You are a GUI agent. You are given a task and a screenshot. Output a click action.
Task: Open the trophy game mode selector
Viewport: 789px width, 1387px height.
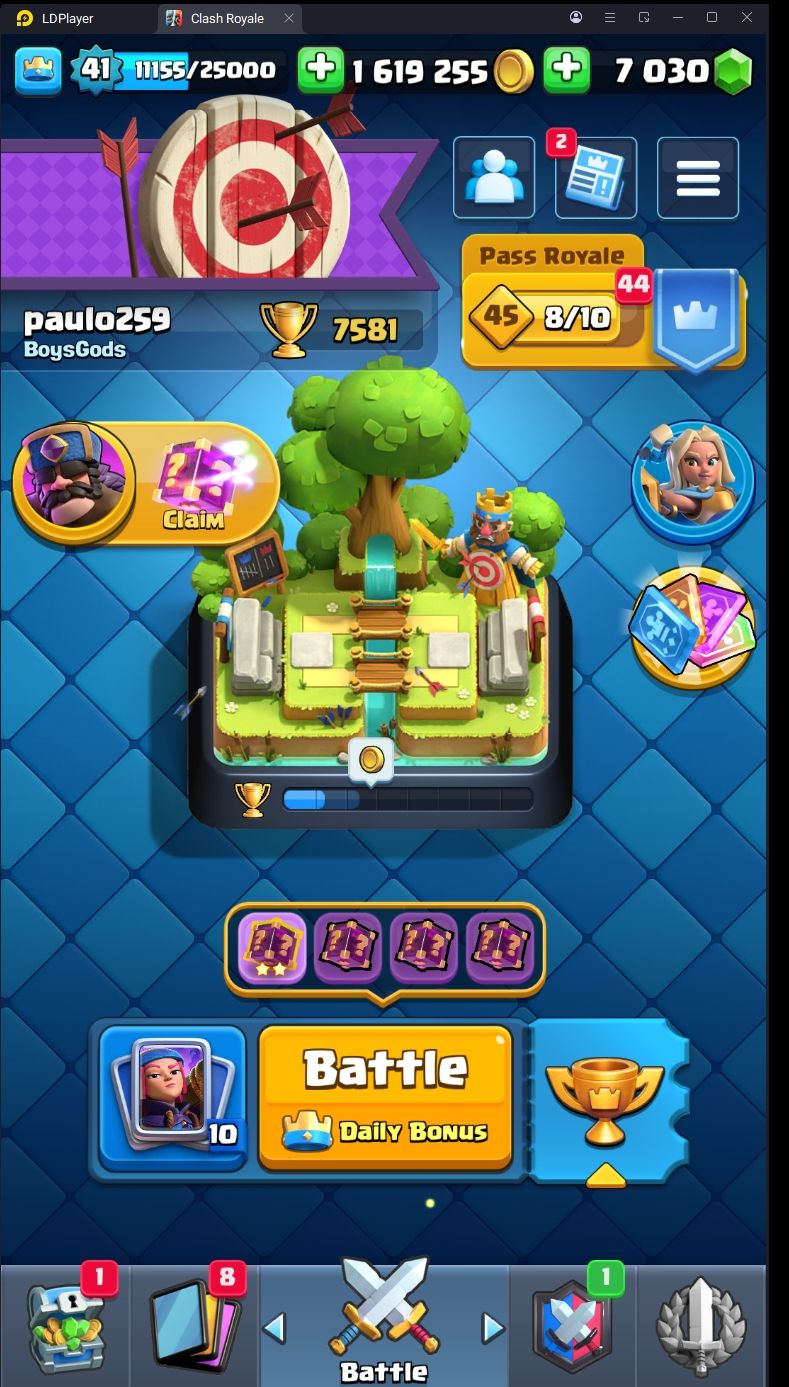coord(606,1098)
